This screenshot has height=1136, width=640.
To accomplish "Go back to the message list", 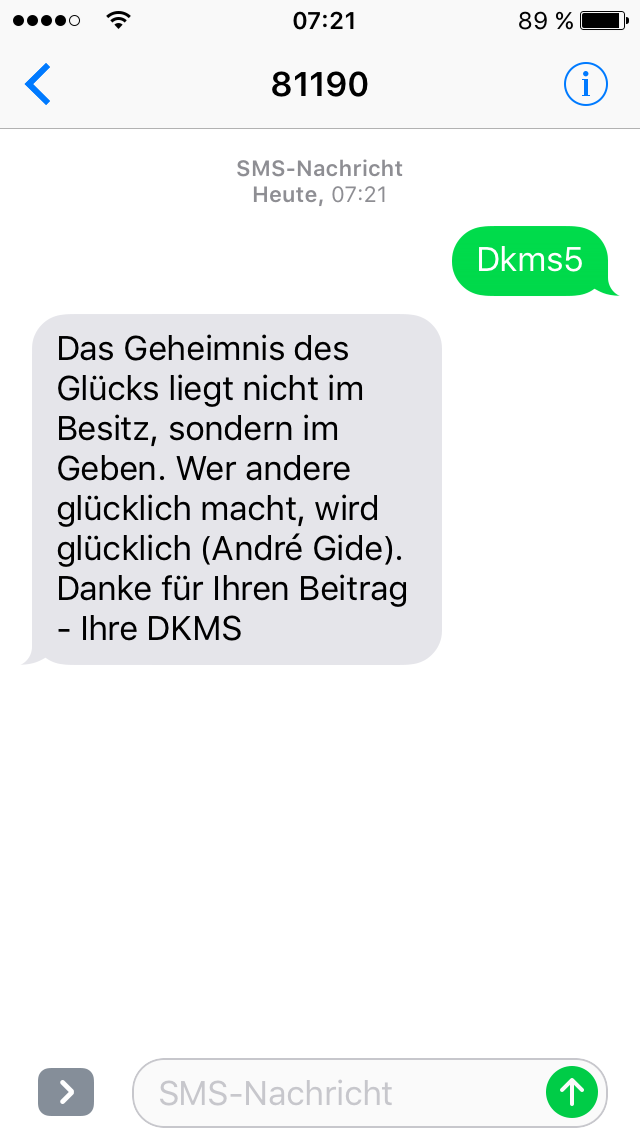I will (x=38, y=85).
